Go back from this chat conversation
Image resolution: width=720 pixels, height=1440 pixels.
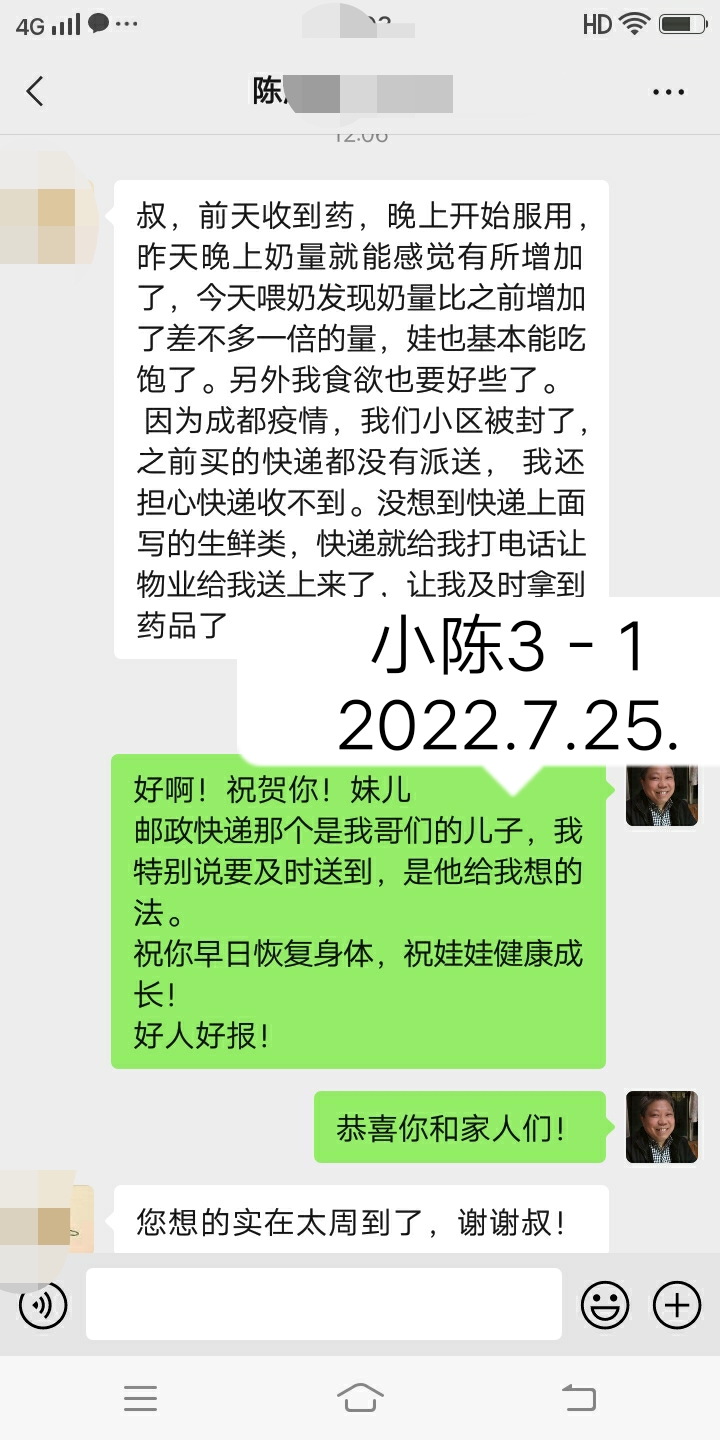35,92
